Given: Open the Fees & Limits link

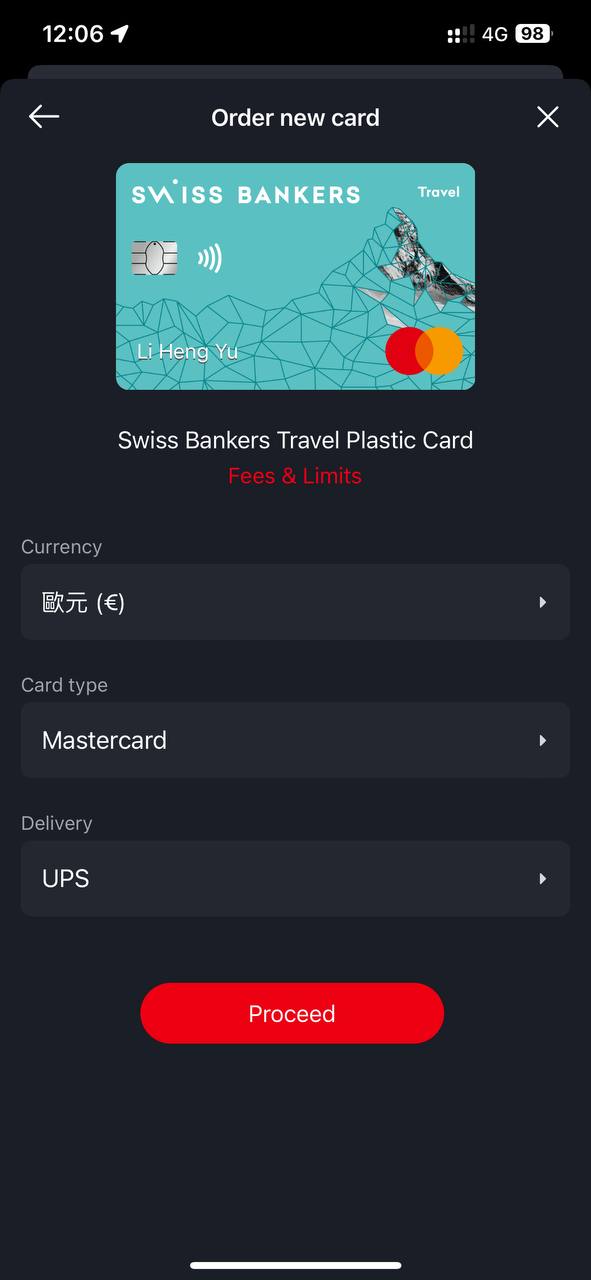Looking at the screenshot, I should 295,476.
